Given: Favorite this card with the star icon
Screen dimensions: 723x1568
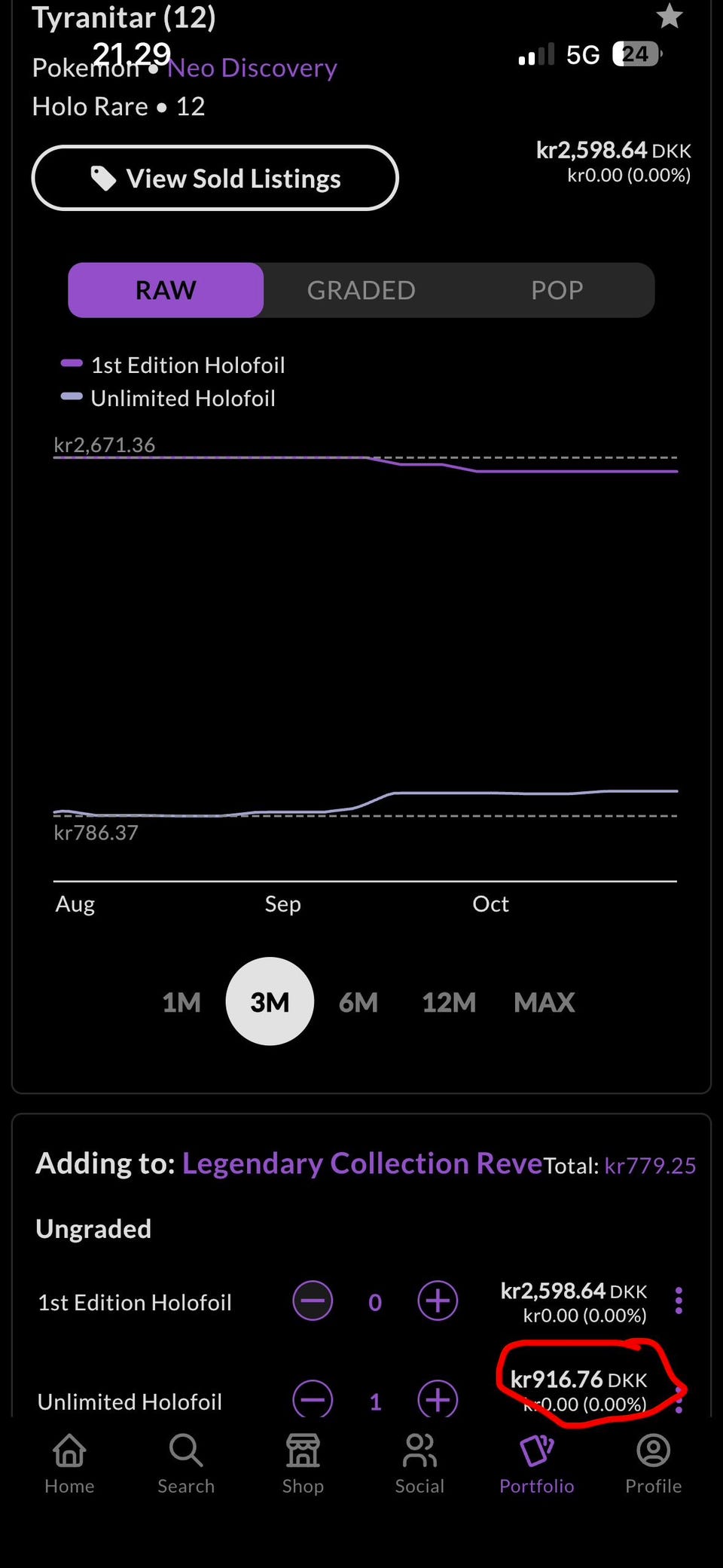Looking at the screenshot, I should pos(669,15).
